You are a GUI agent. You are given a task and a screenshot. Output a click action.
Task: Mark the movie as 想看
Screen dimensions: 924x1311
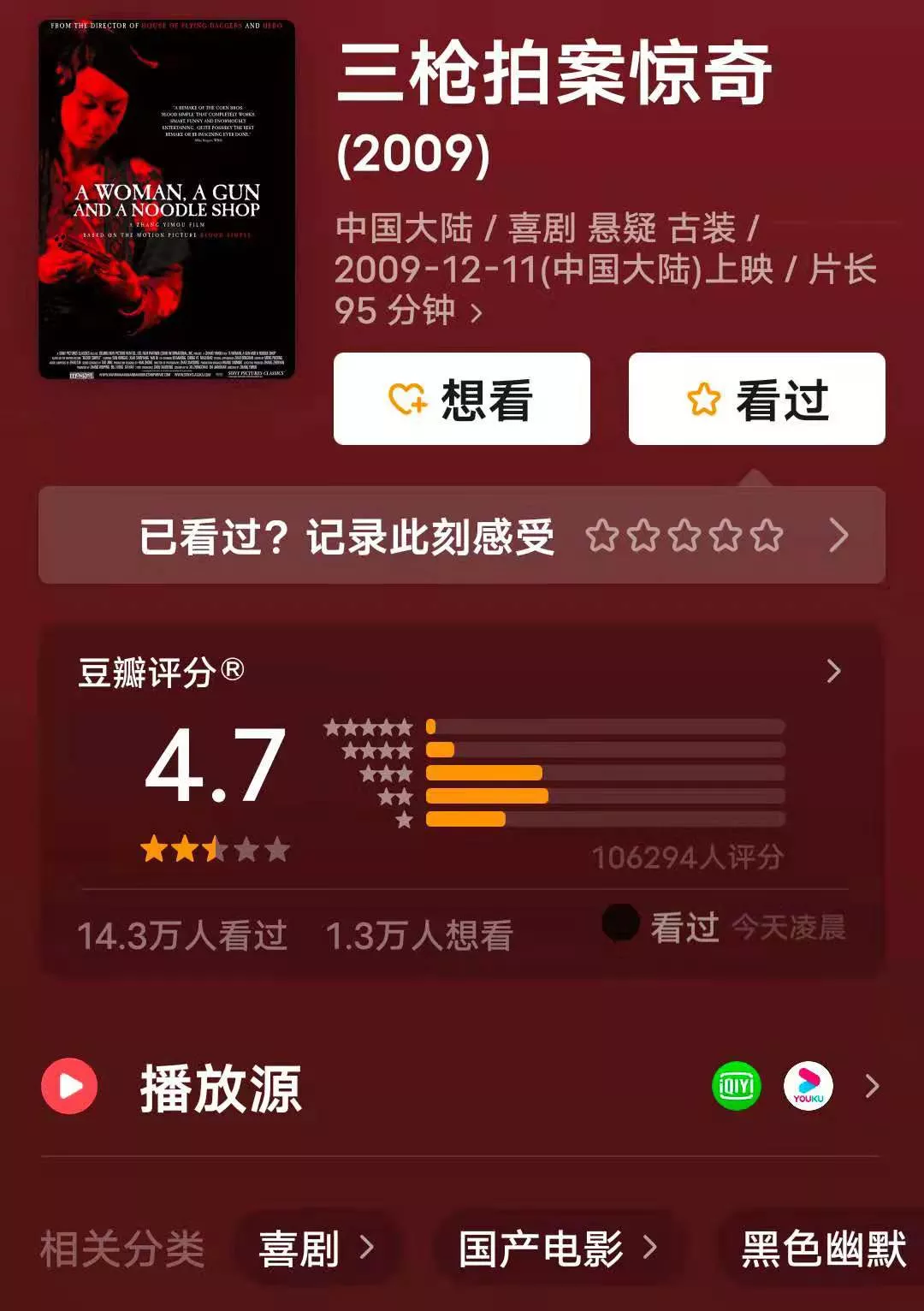click(462, 399)
